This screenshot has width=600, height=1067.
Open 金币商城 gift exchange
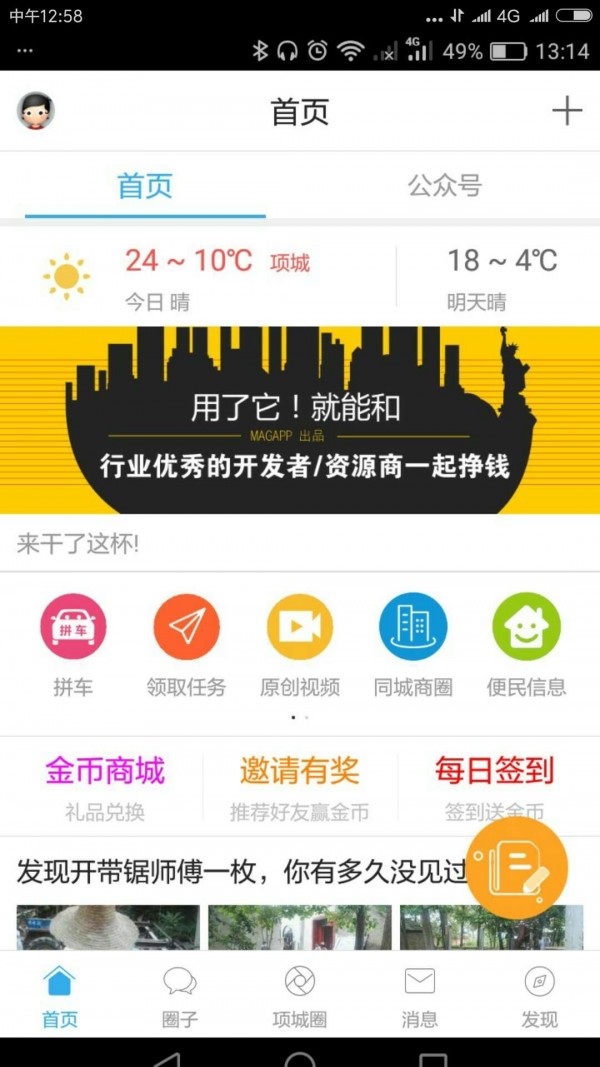pyautogui.click(x=105, y=786)
